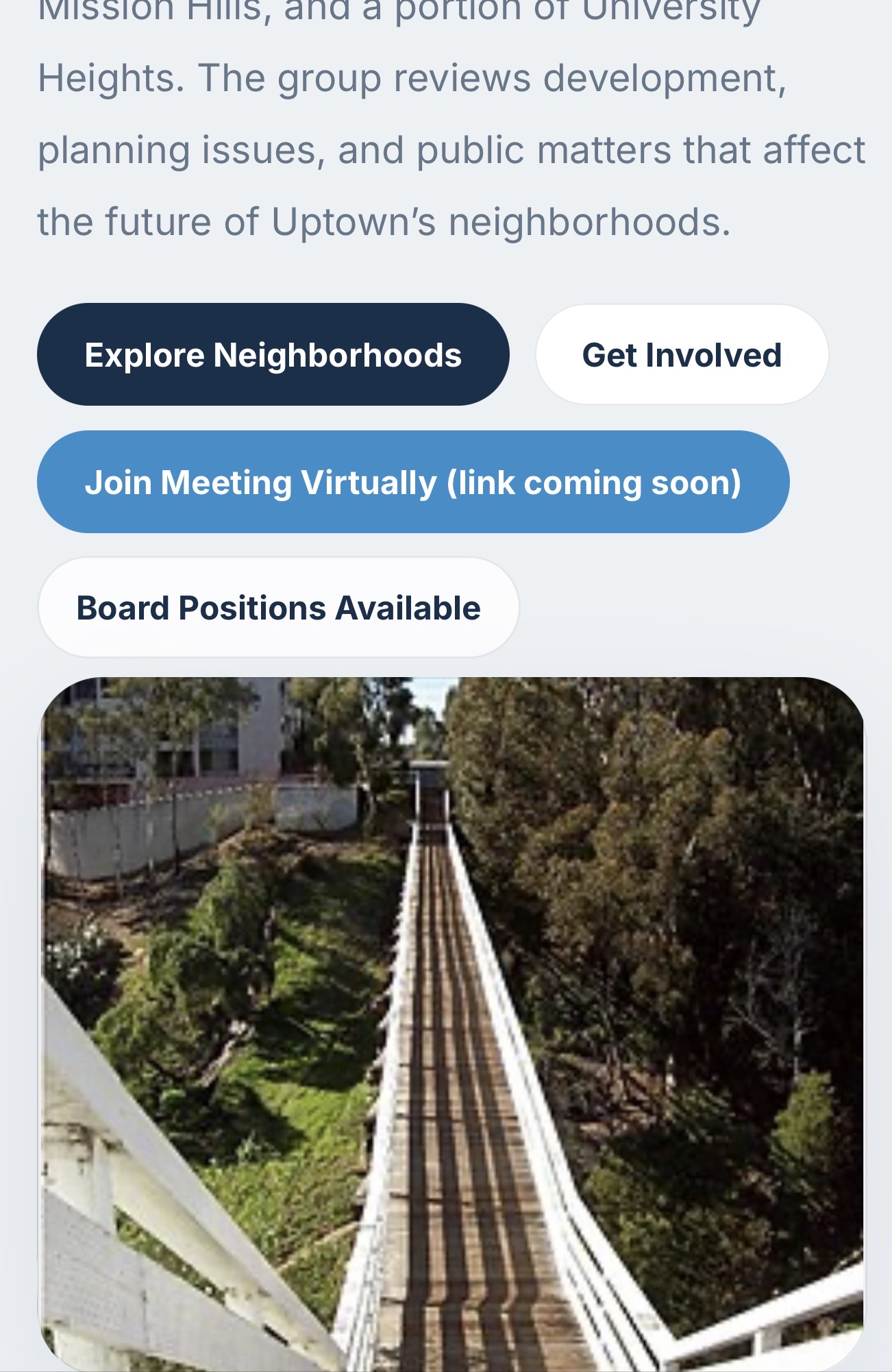Open board recruitment via Board Positions Available

pos(278,607)
